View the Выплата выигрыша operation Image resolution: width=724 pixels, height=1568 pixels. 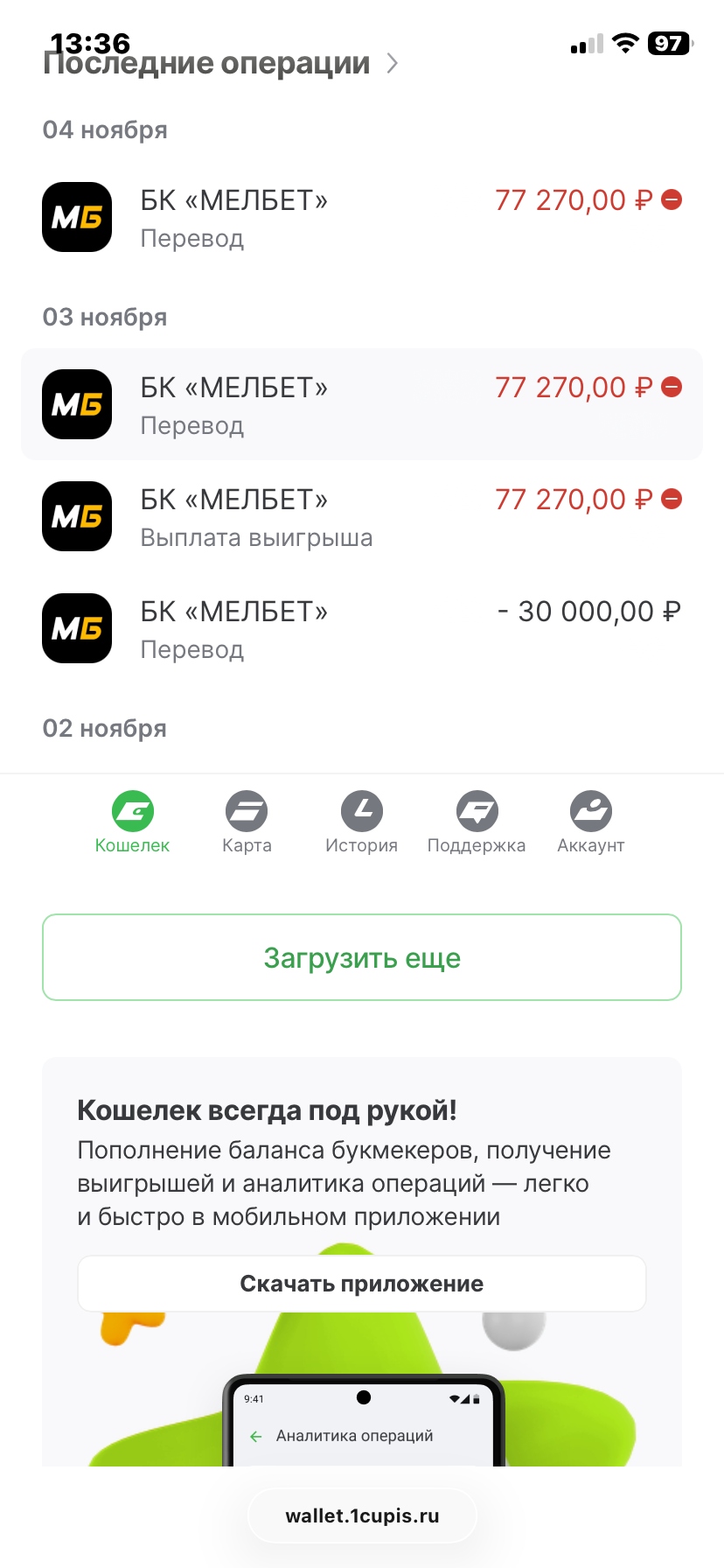[361, 517]
